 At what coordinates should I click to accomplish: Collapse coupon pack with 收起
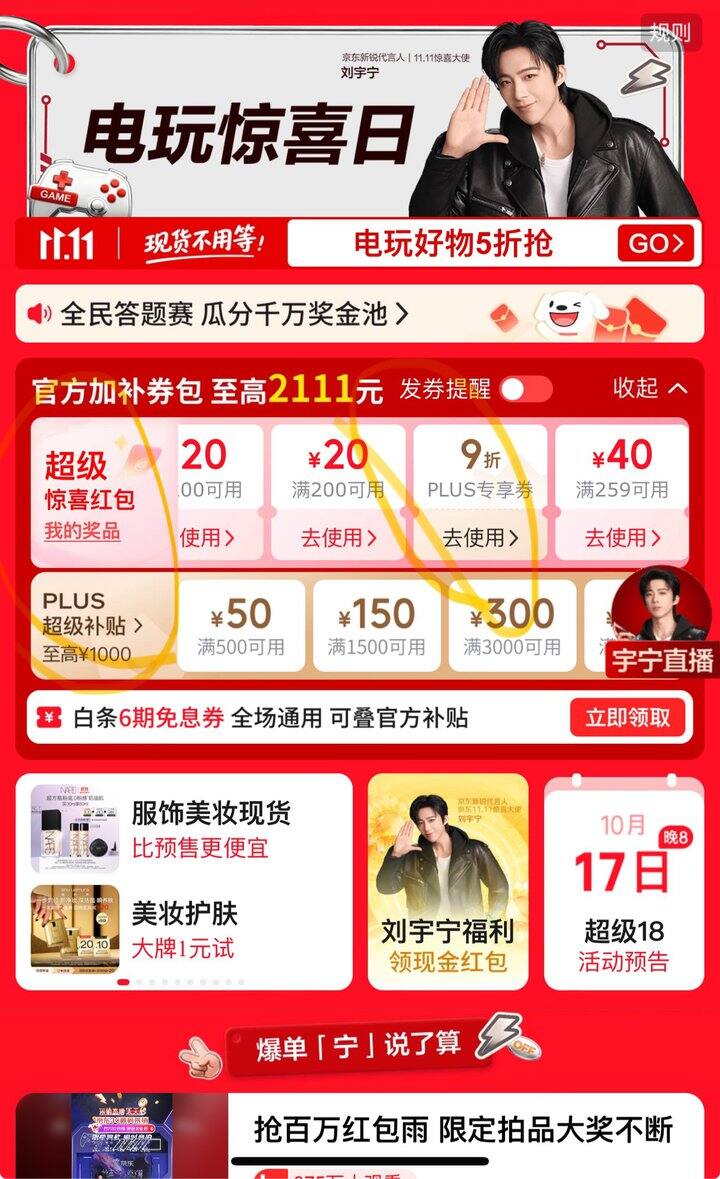tap(650, 388)
